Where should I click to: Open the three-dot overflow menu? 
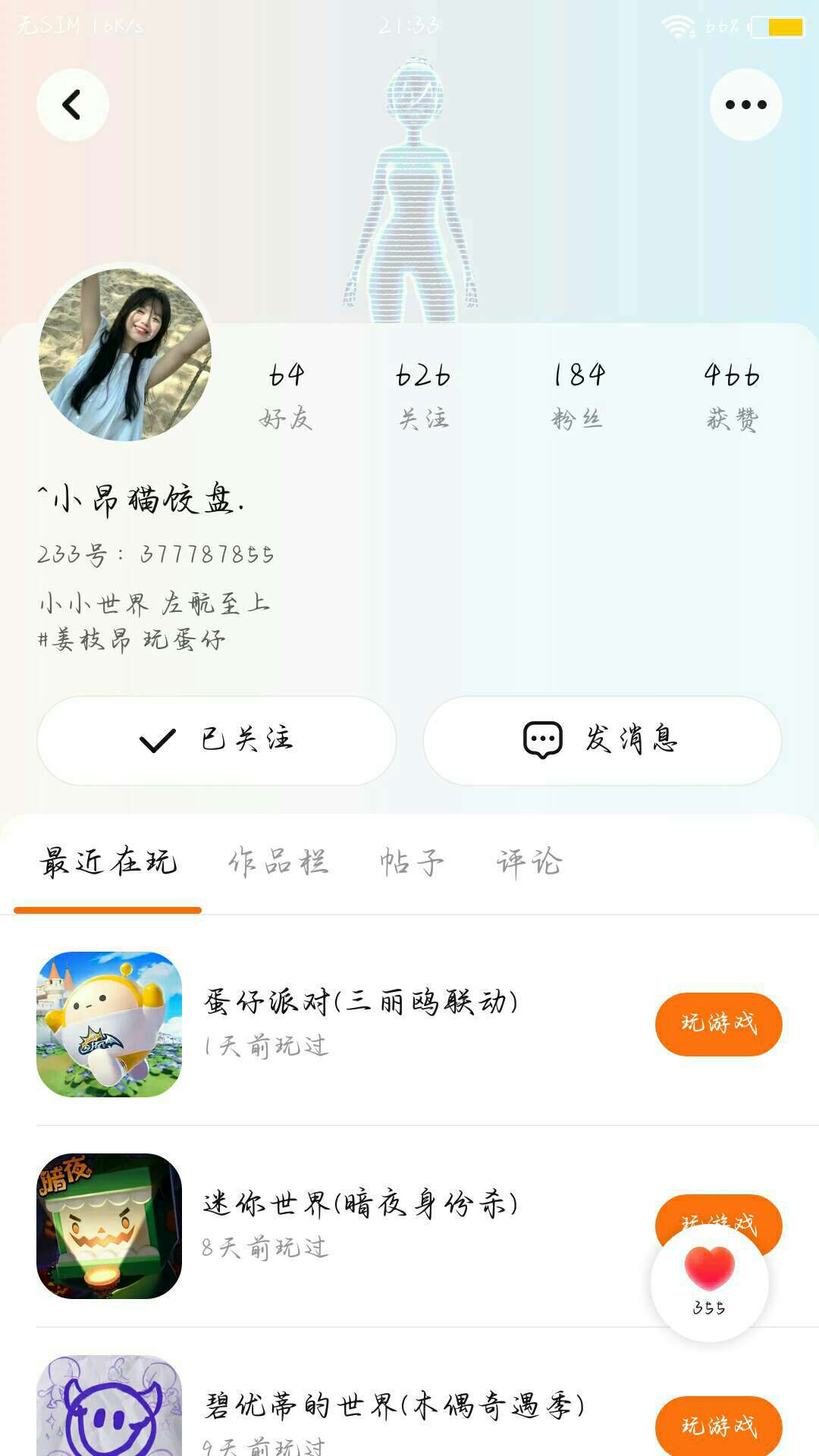745,105
